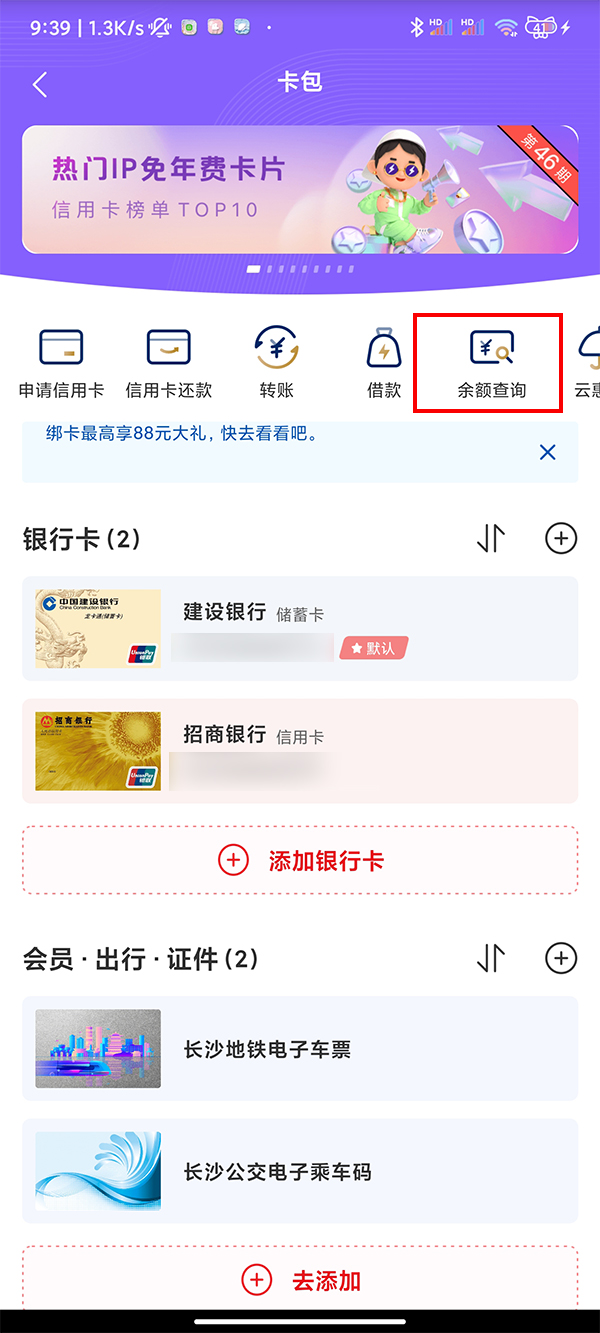Open 信用卡还款 shortcut
Image resolution: width=600 pixels, height=1333 pixels.
(168, 364)
